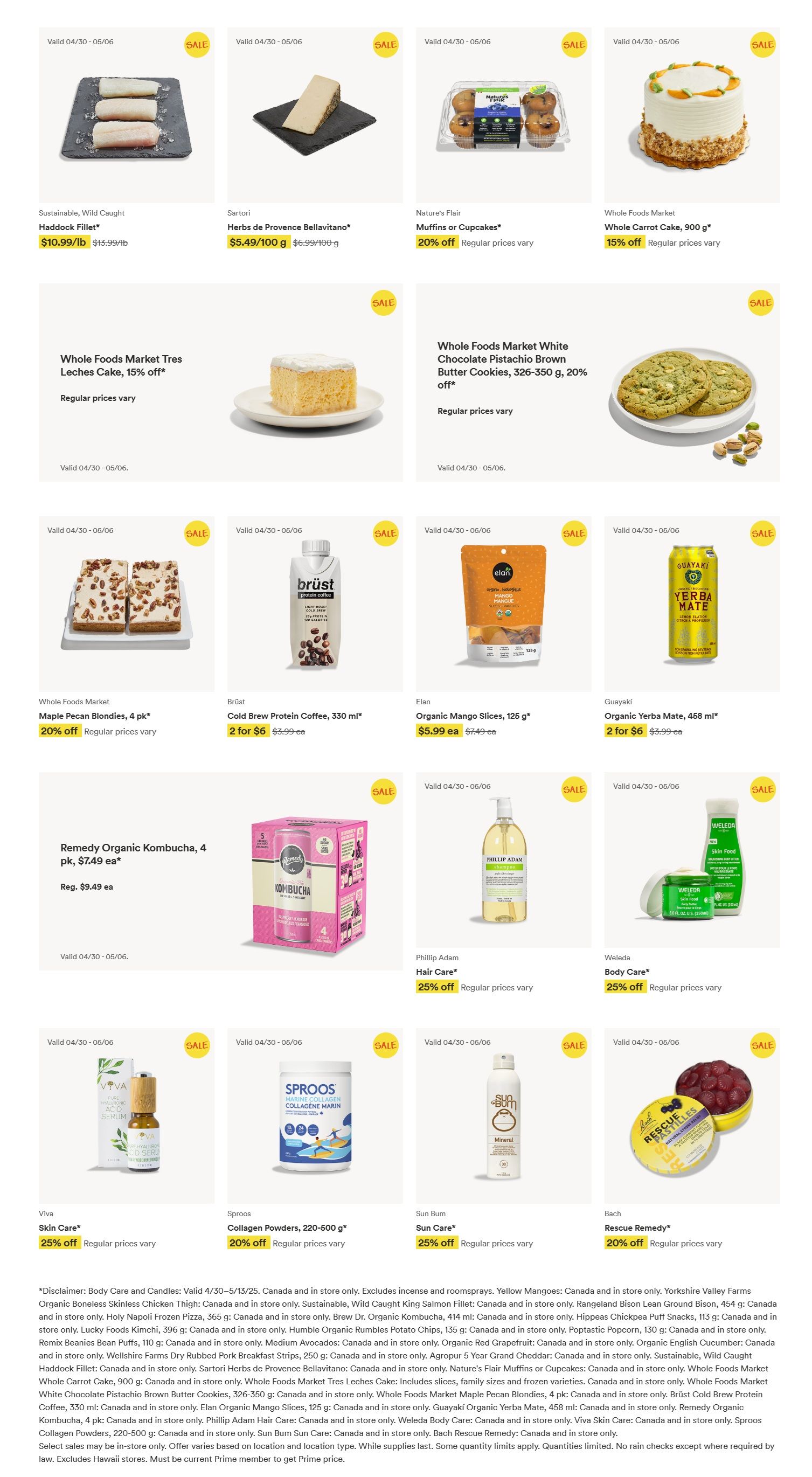
Task: Open the Tres Leches Cake banner
Action: pos(221,383)
